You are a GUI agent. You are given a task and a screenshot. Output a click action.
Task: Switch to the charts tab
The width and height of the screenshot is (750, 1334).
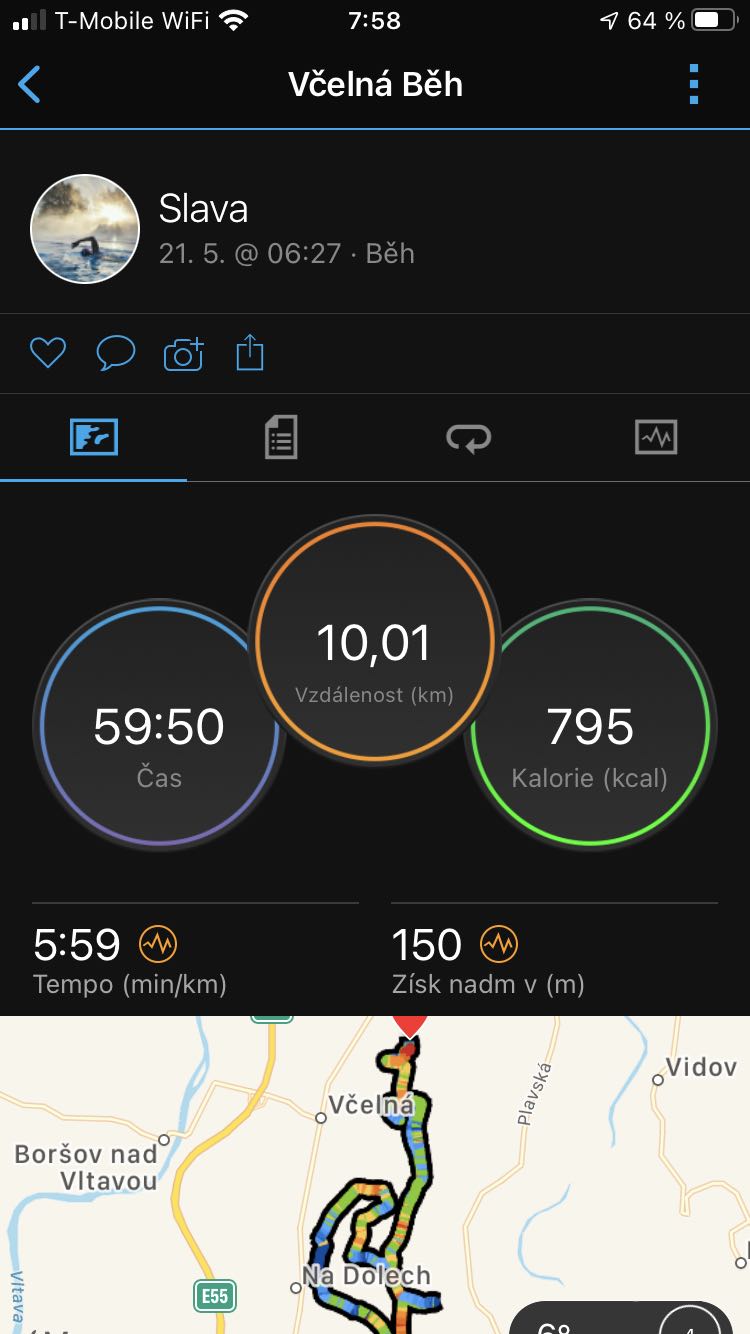[656, 437]
